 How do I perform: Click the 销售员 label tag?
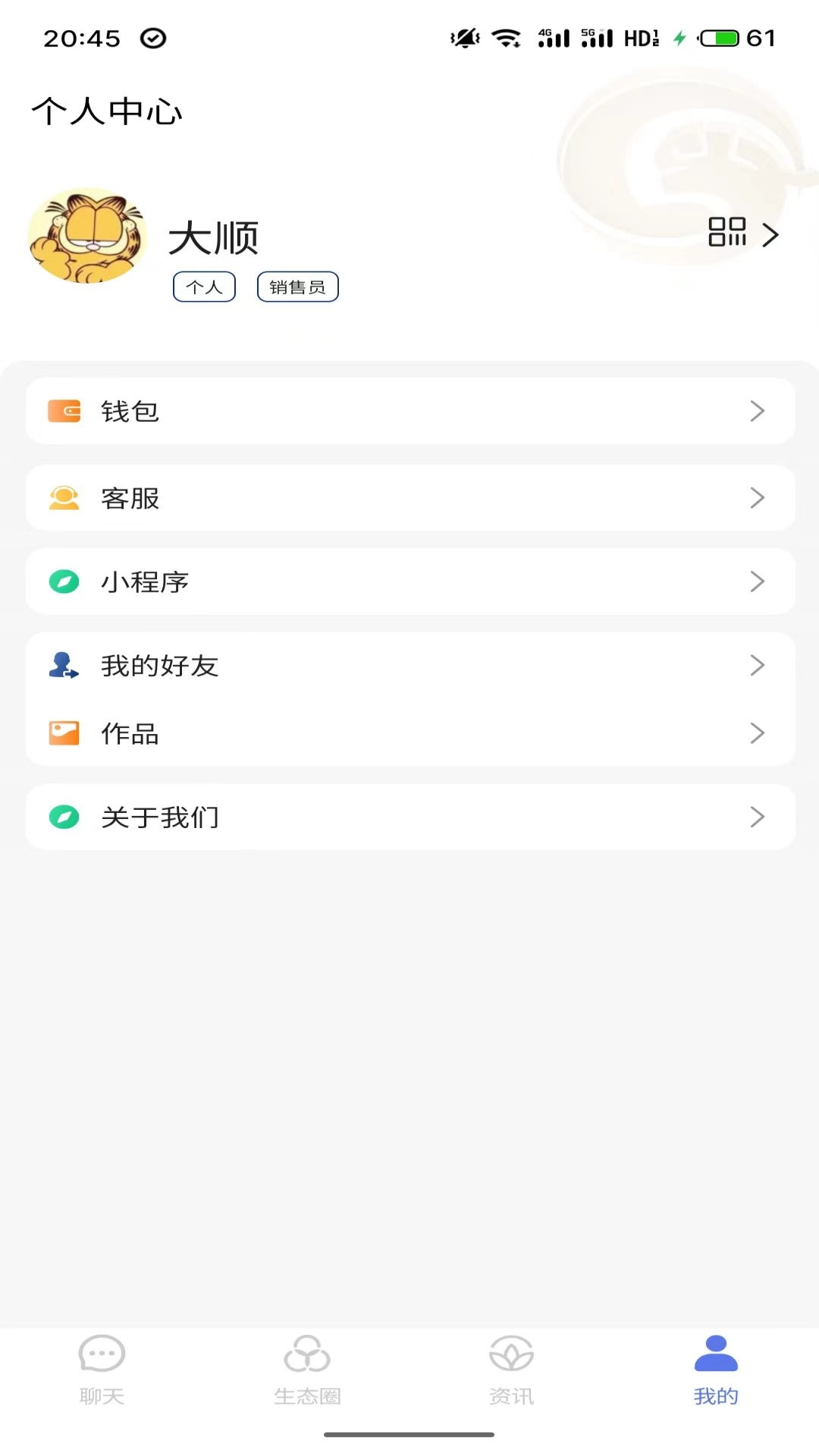pos(297,287)
